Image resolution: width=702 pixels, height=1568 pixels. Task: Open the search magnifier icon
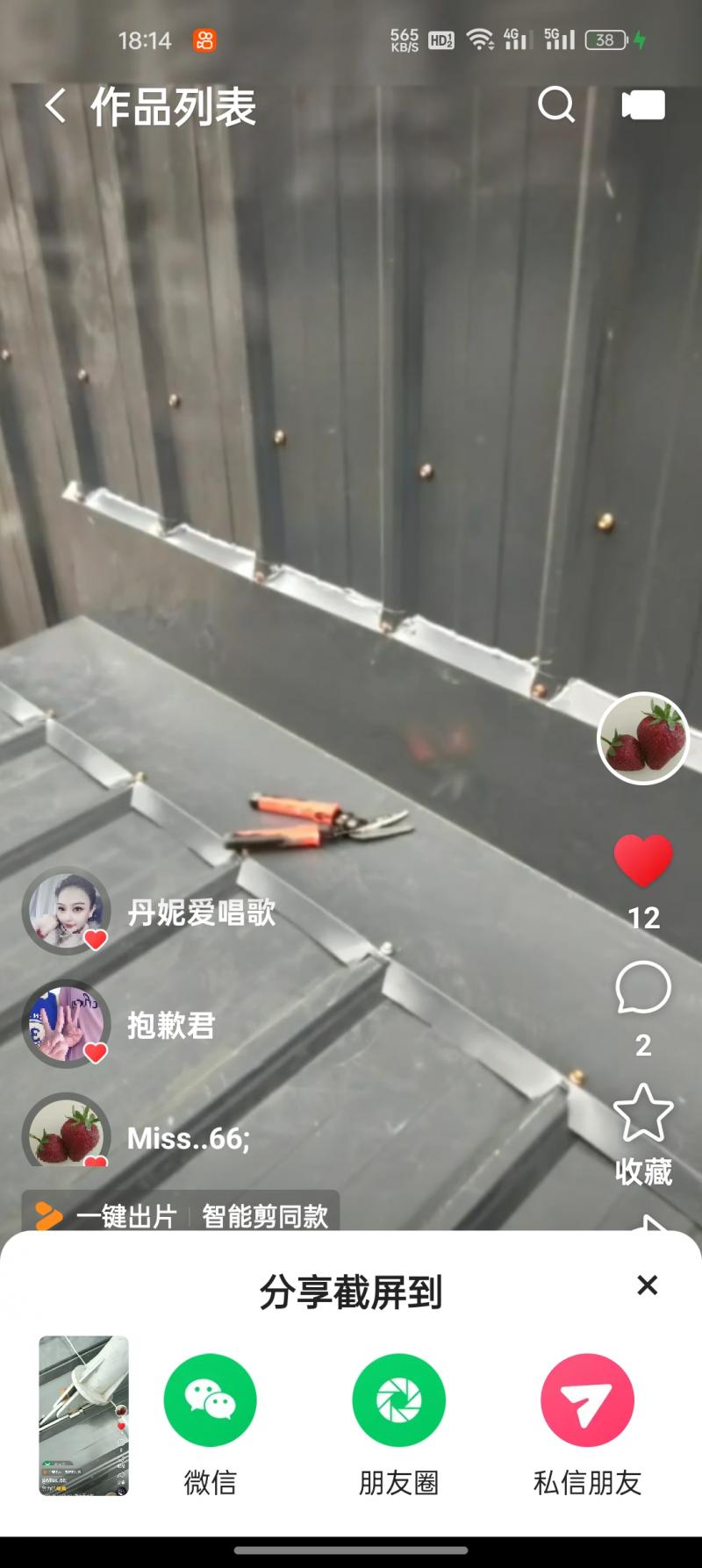tap(556, 105)
